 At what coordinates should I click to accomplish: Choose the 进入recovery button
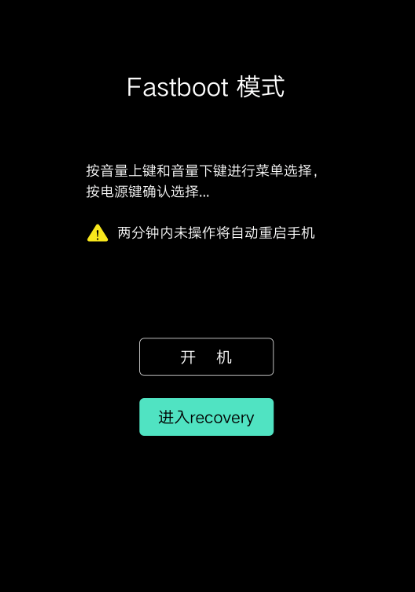click(206, 417)
